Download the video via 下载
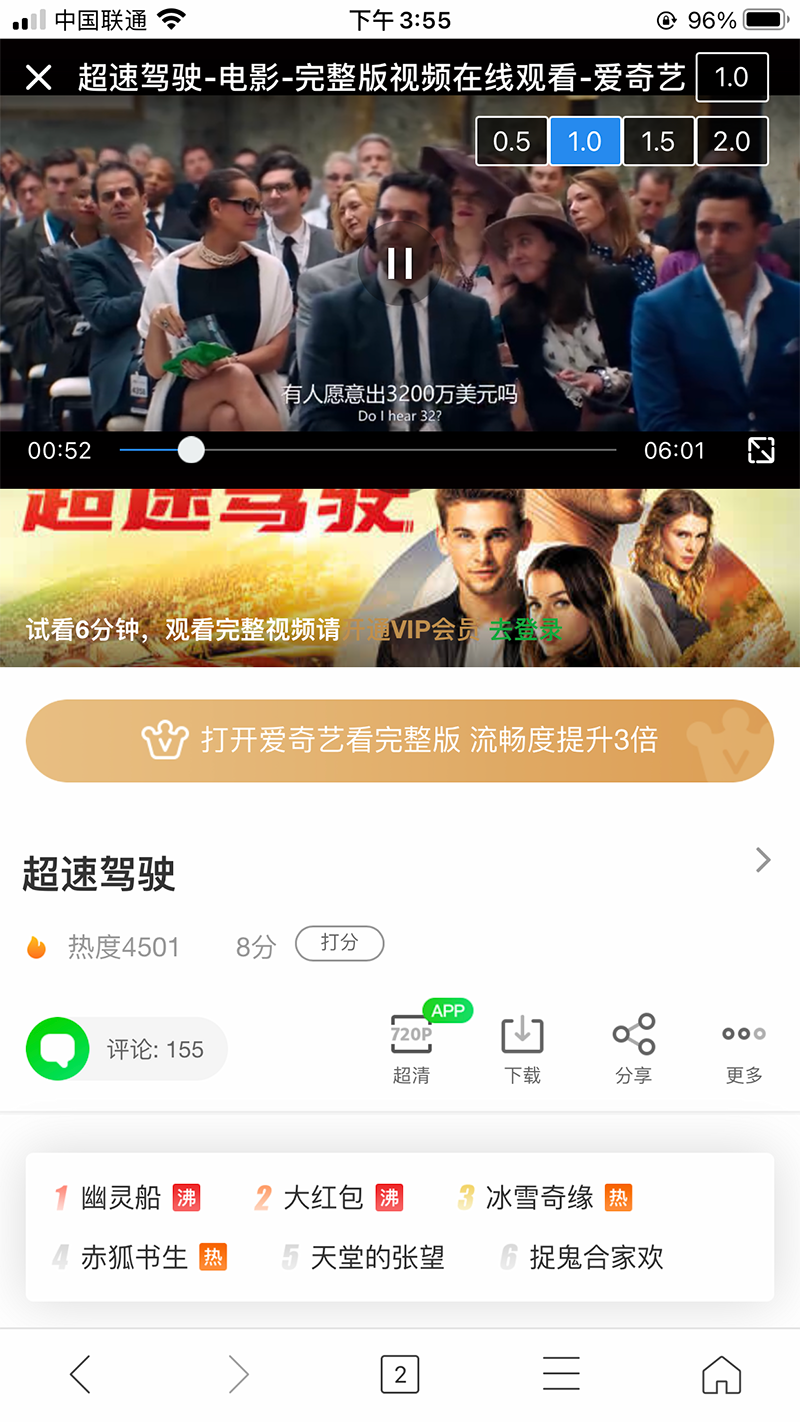The height and width of the screenshot is (1422, 800). (522, 1046)
